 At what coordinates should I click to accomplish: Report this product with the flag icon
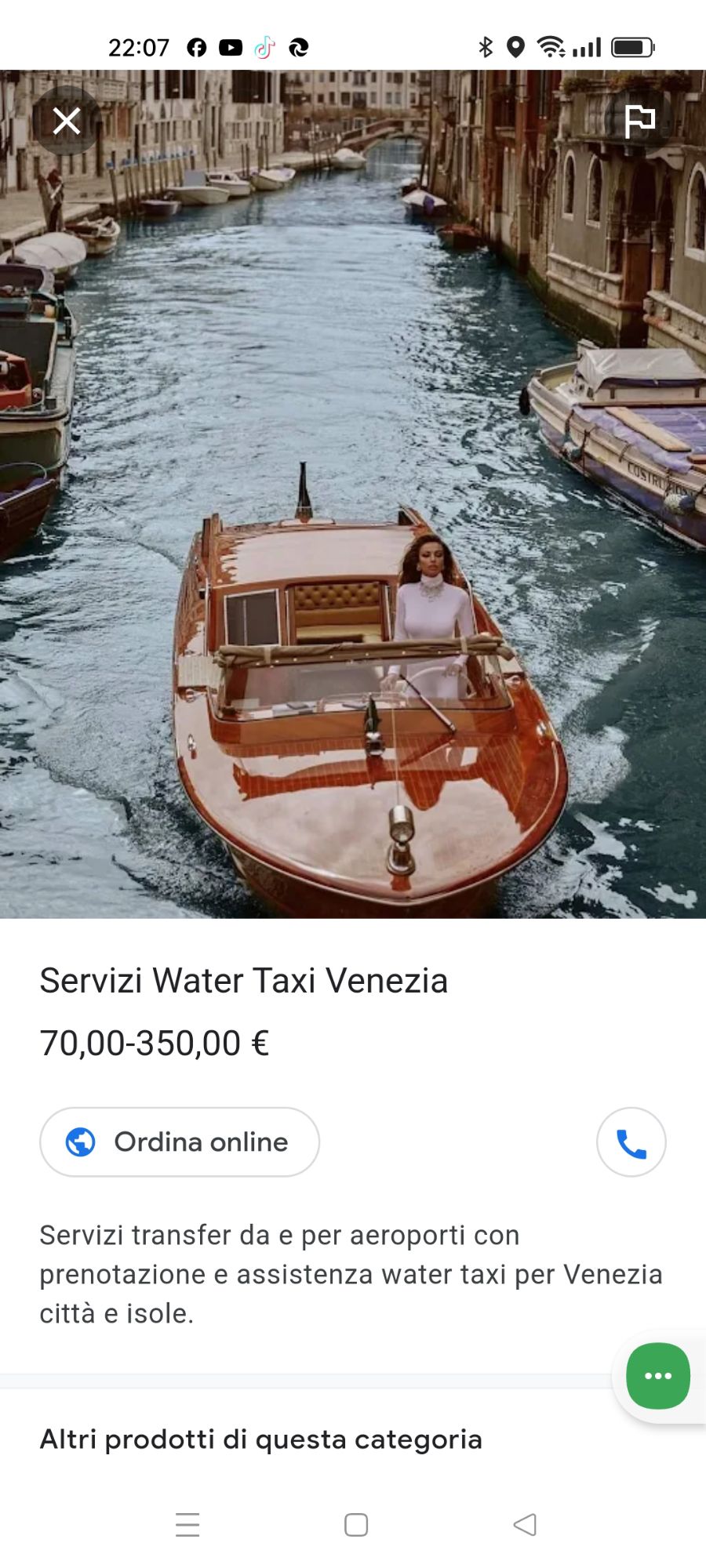tap(639, 121)
